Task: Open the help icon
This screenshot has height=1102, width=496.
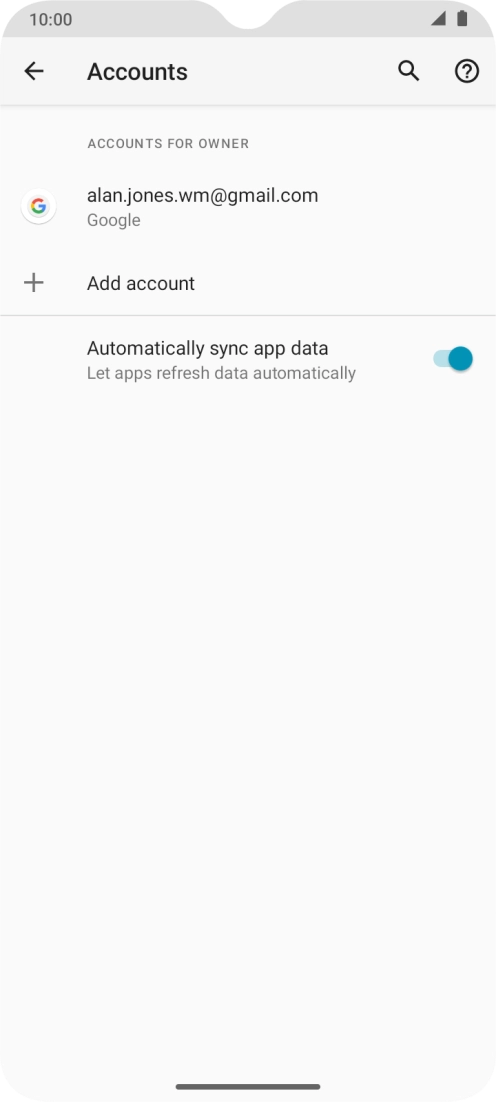Action: click(466, 71)
